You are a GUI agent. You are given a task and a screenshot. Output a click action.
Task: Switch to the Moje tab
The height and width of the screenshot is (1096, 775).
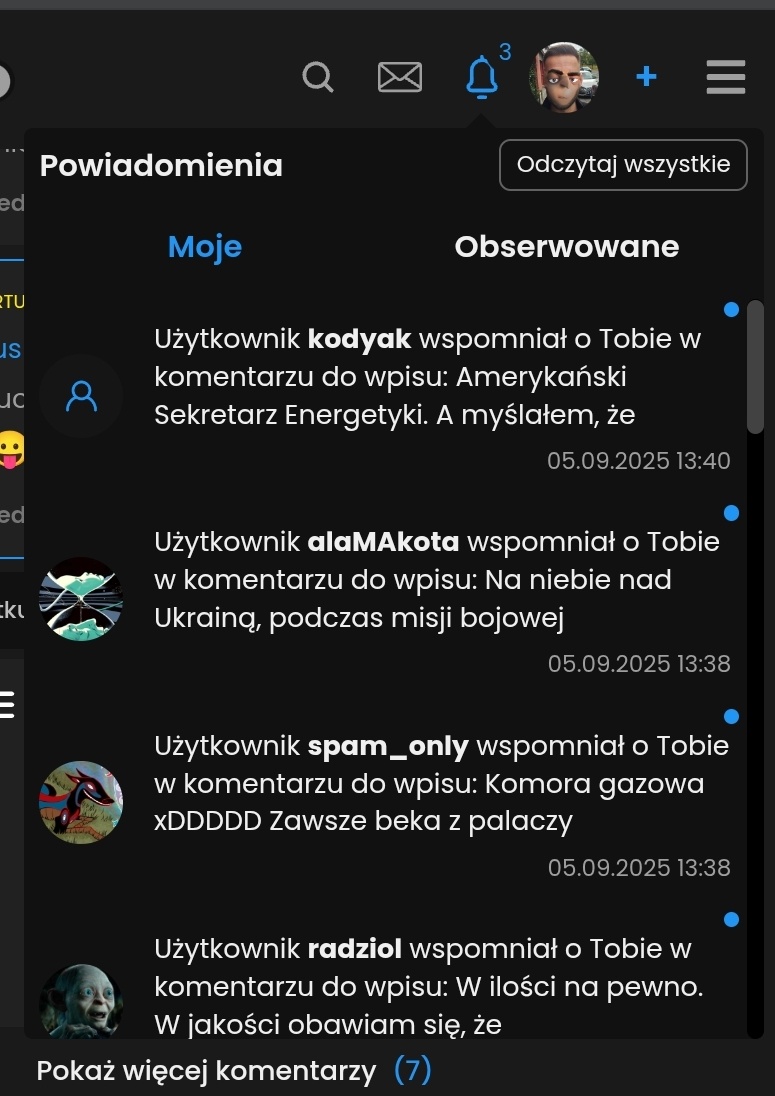click(x=205, y=247)
